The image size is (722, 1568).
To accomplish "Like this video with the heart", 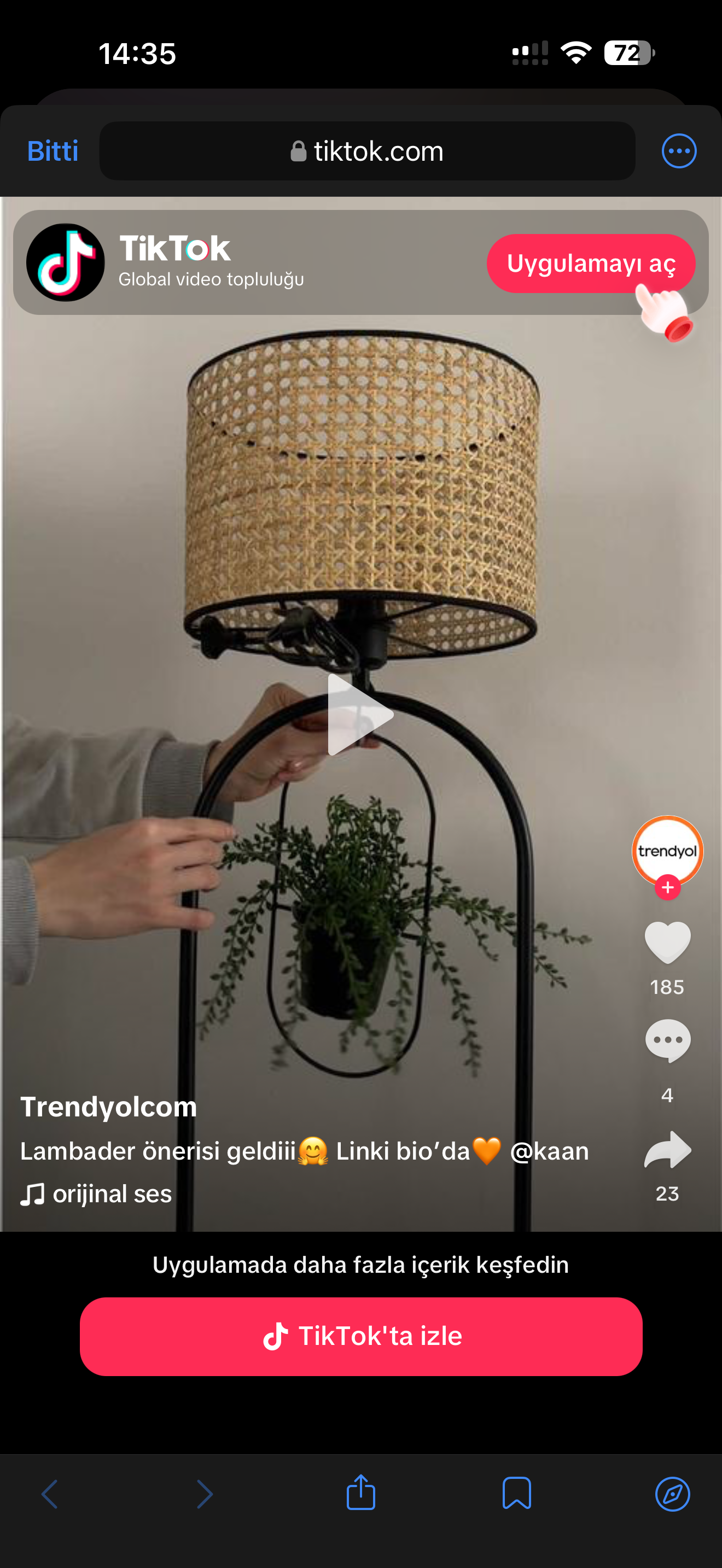I will [667, 942].
